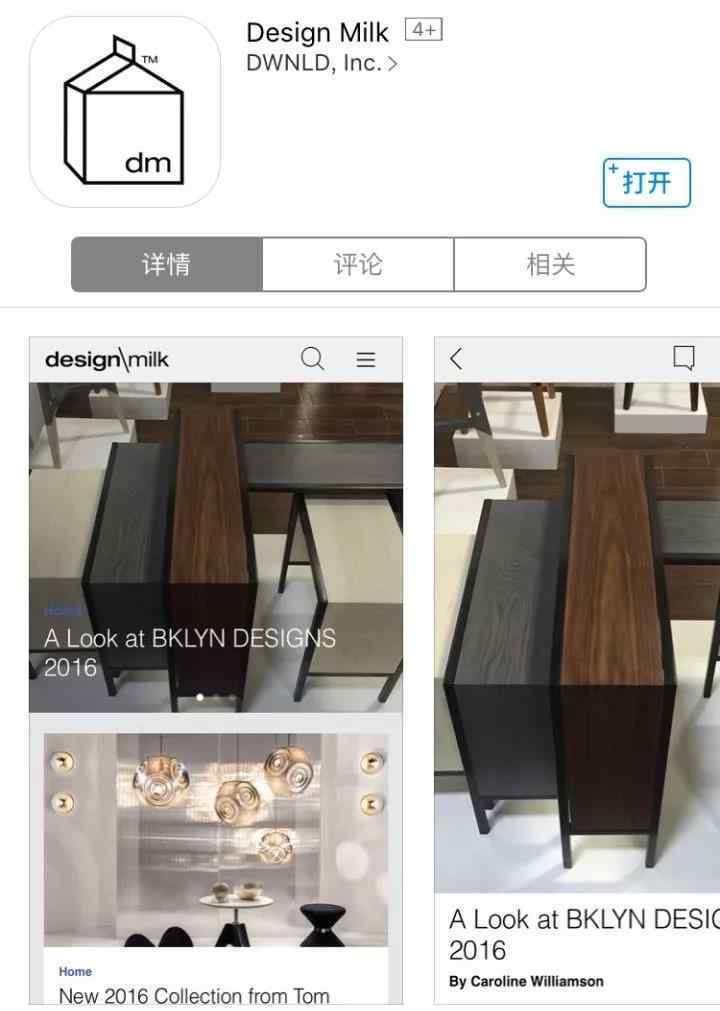This screenshot has height=1011, width=720.
Task: Switch to the 详情 tab
Action: coord(167,265)
